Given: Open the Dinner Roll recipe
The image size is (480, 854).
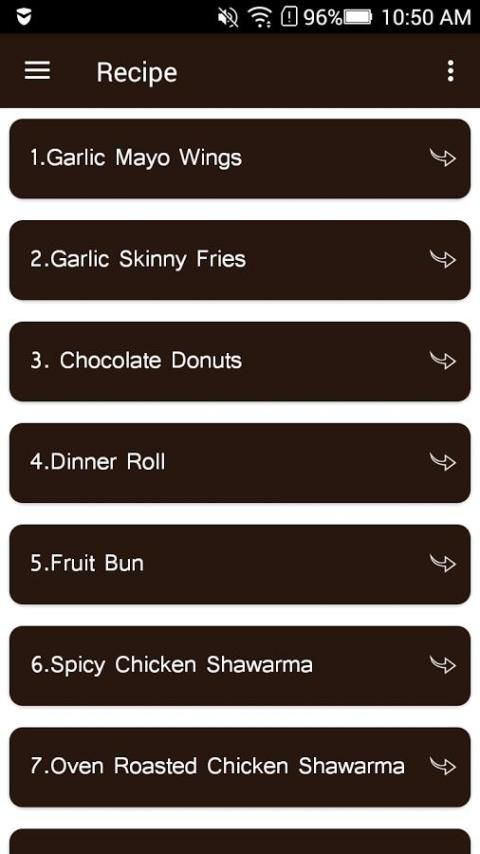Looking at the screenshot, I should (x=240, y=462).
